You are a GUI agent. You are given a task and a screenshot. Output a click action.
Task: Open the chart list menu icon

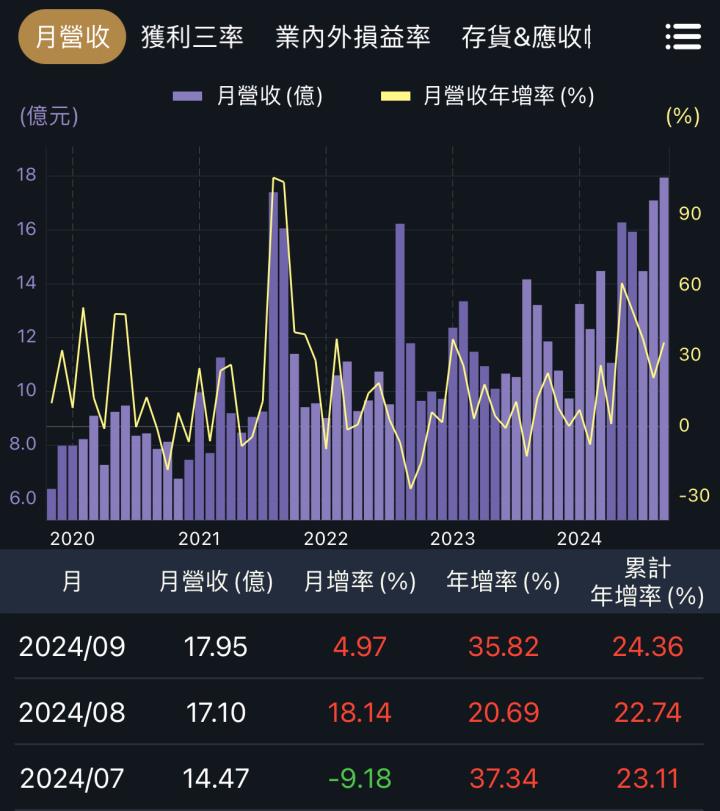click(683, 38)
